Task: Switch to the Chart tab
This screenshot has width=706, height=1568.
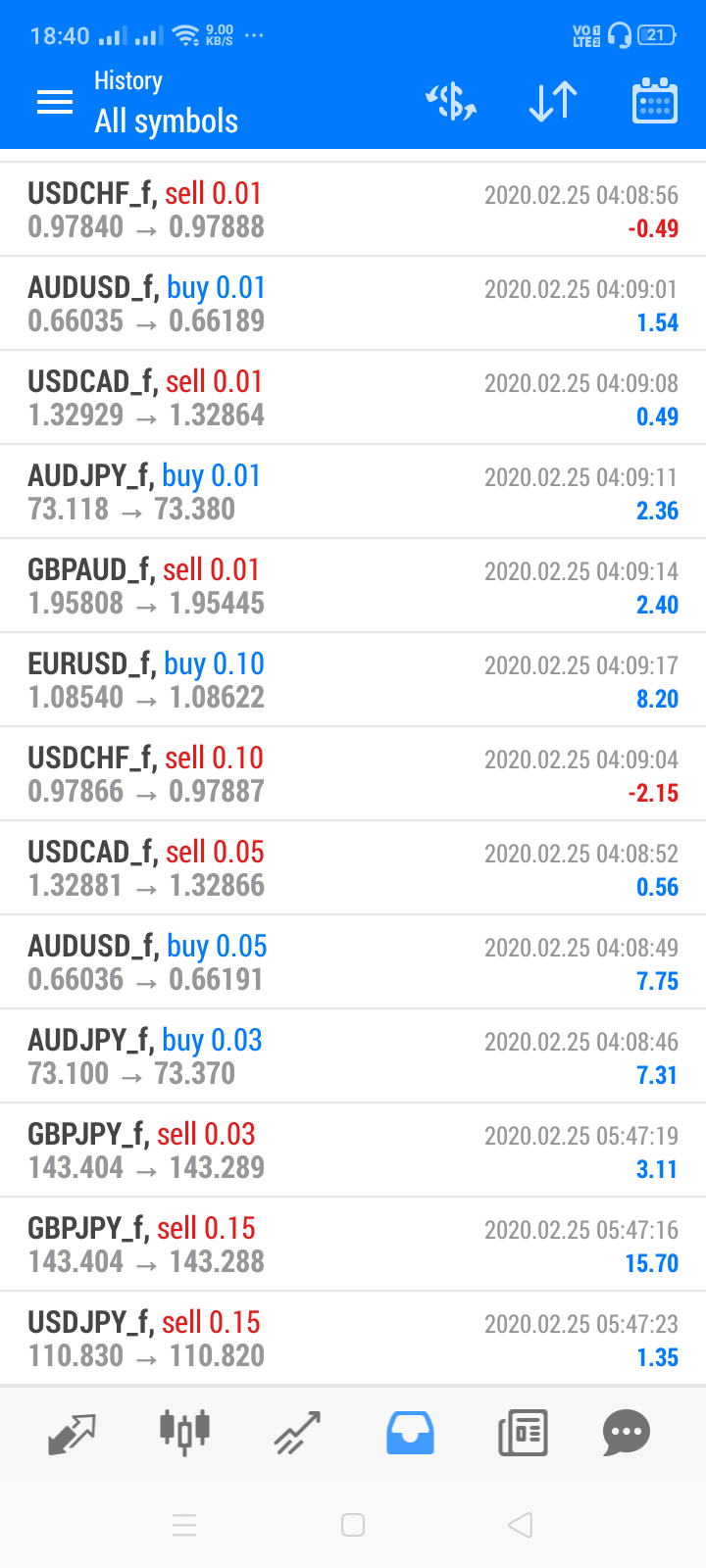Action: [184, 1433]
